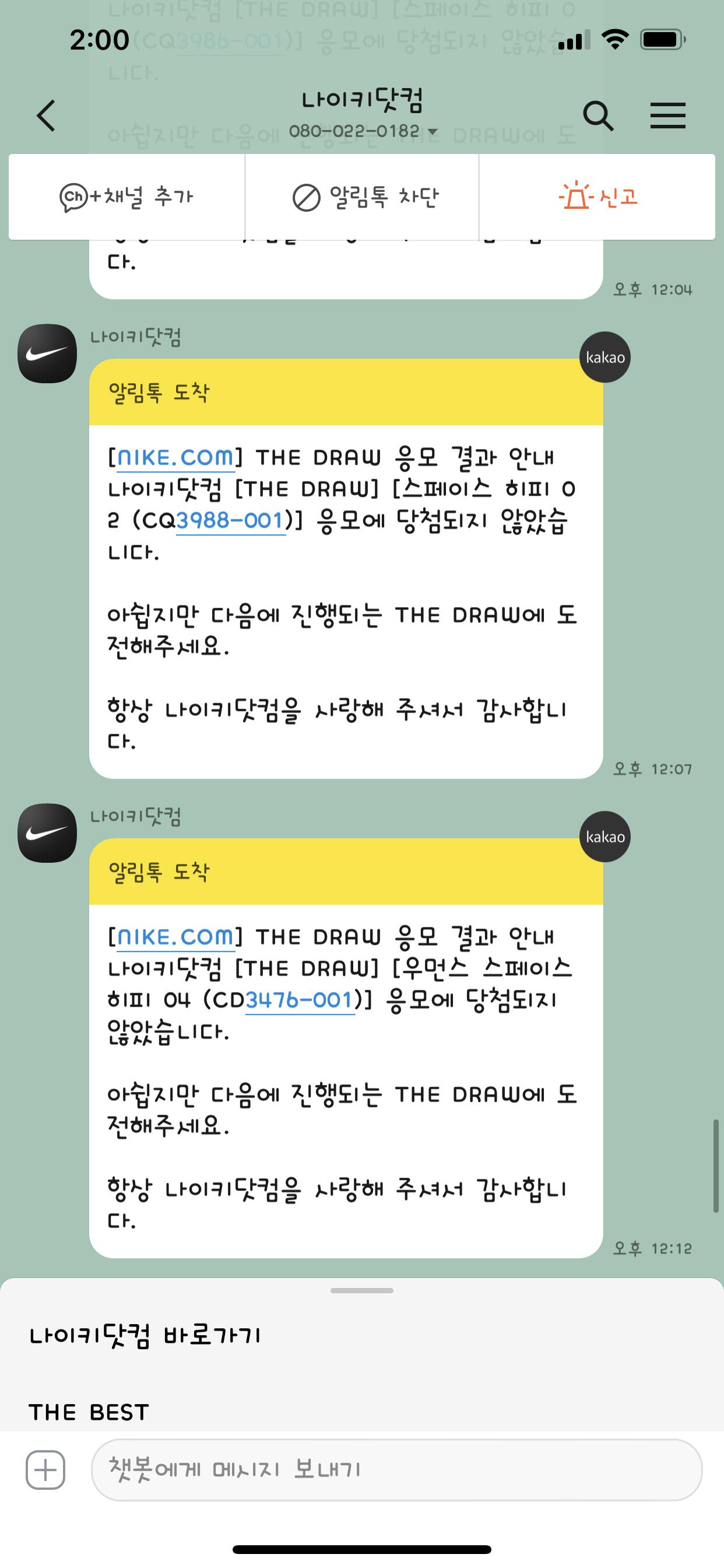Focus the 챗봇에게 메시지 보내기 input
The height and width of the screenshot is (1568, 724).
pyautogui.click(x=395, y=1470)
